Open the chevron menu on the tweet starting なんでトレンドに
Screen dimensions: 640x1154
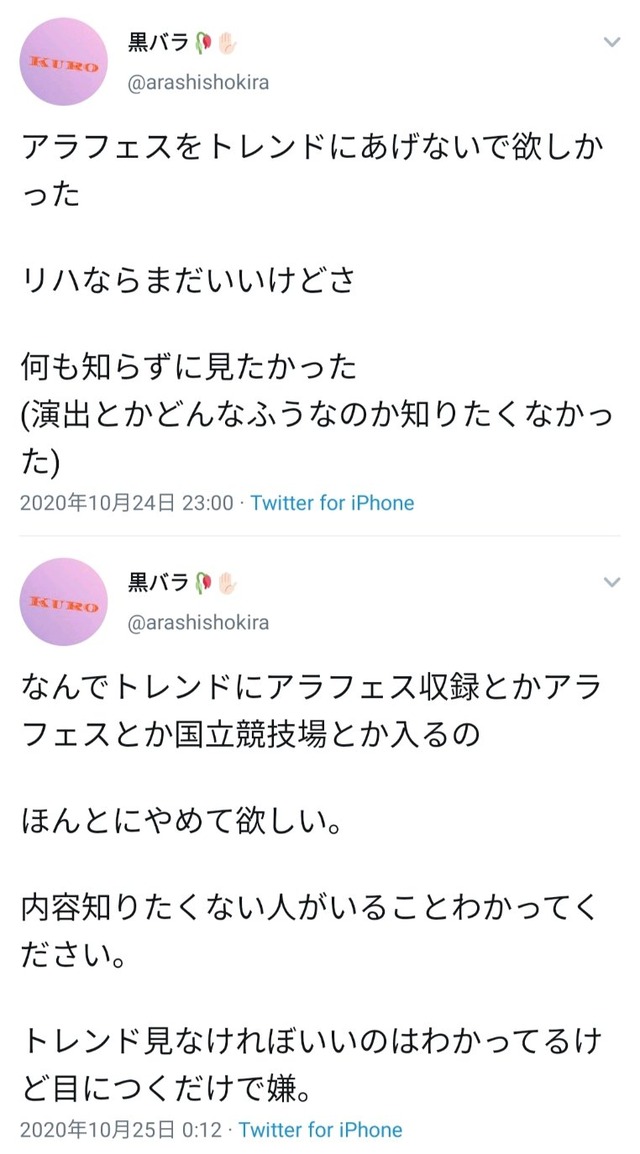(612, 582)
